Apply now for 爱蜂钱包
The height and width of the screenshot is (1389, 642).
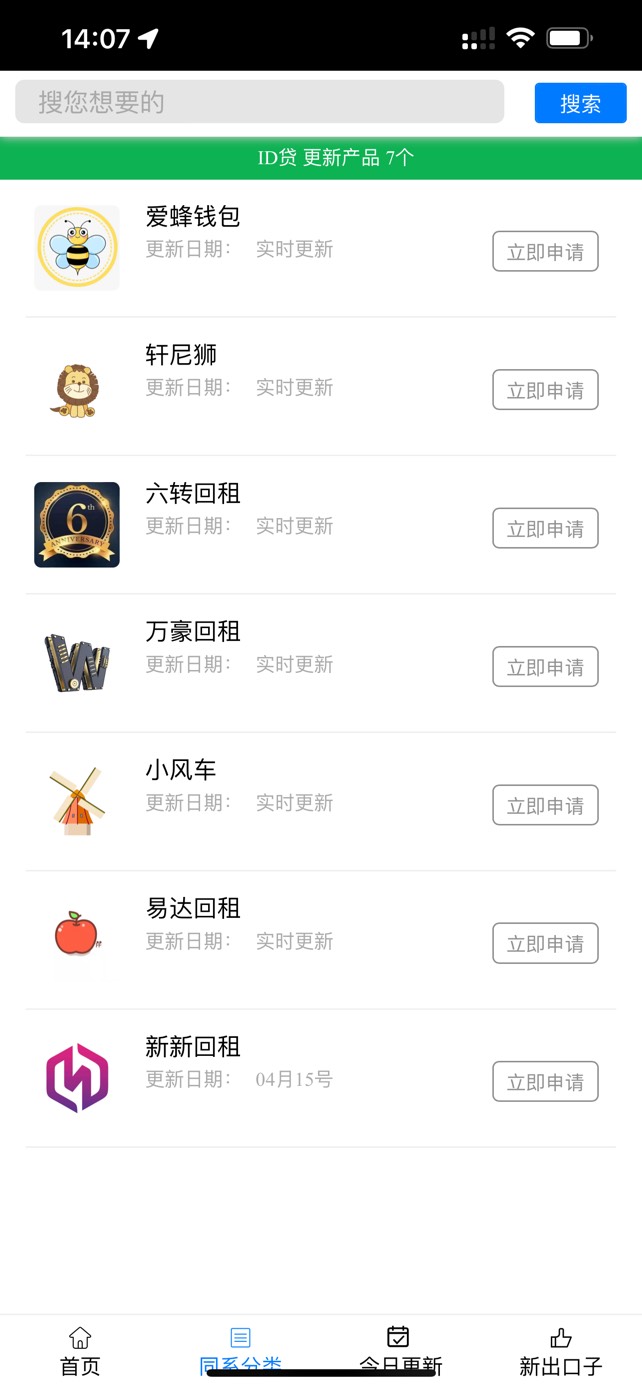(x=545, y=251)
